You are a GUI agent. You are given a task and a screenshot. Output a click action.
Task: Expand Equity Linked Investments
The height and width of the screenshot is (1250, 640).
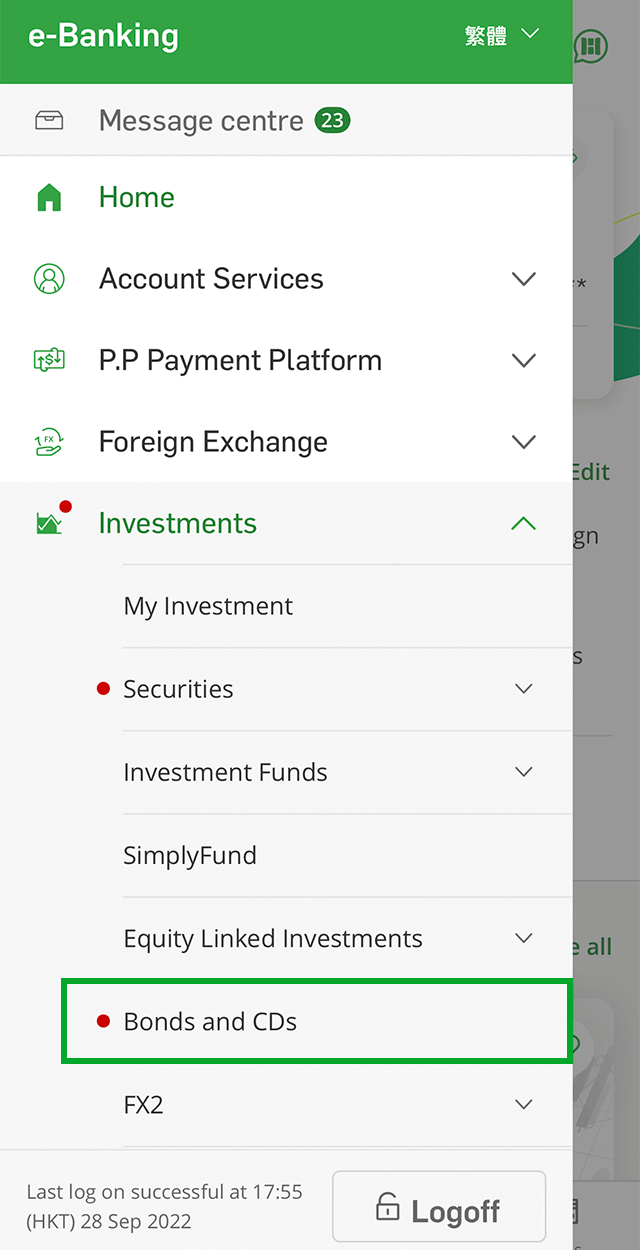(347, 939)
